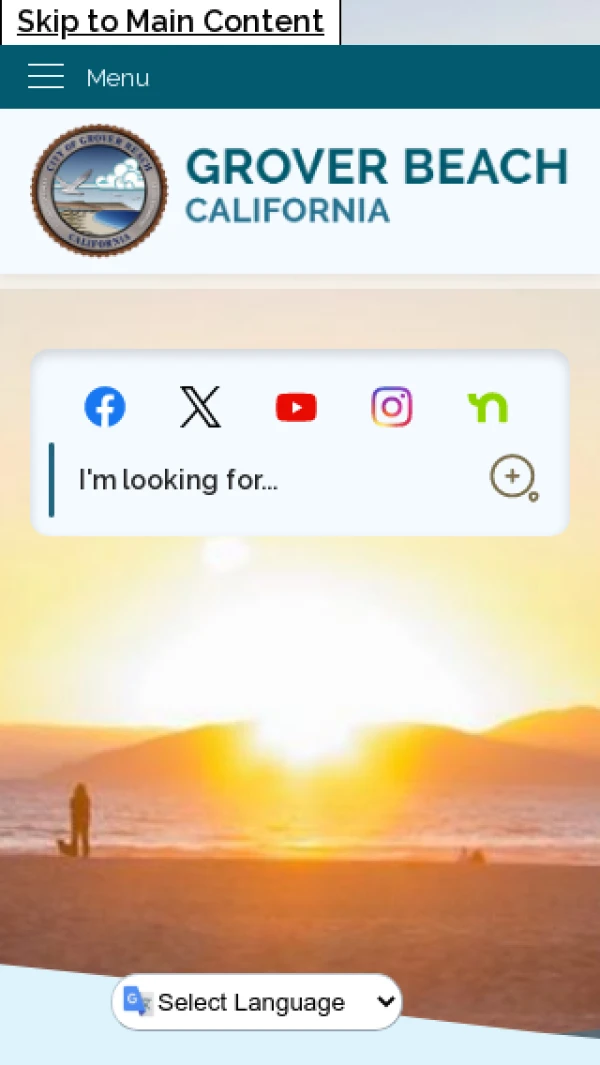The width and height of the screenshot is (600, 1065).
Task: Visit the Instagram profile icon
Action: pyautogui.click(x=392, y=407)
